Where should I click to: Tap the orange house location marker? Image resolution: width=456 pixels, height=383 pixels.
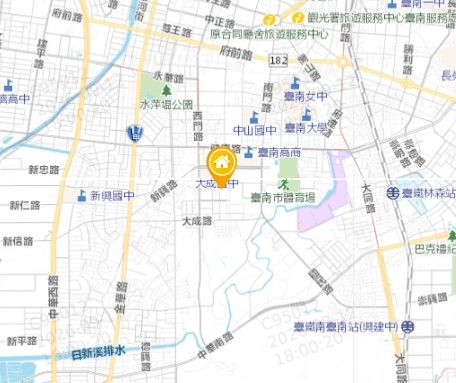(x=222, y=168)
